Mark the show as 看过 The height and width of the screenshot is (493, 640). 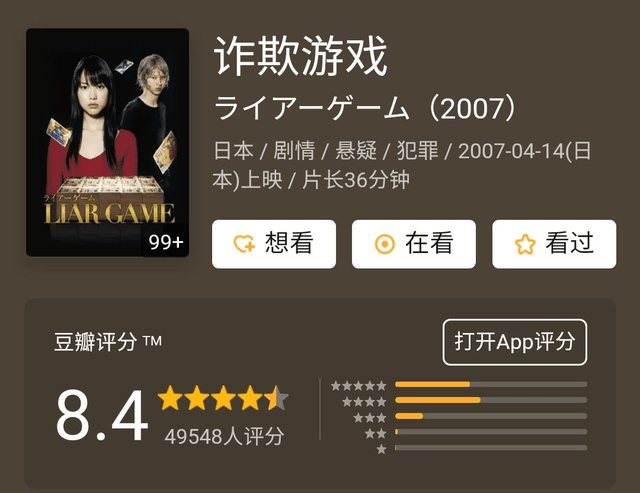tap(553, 244)
